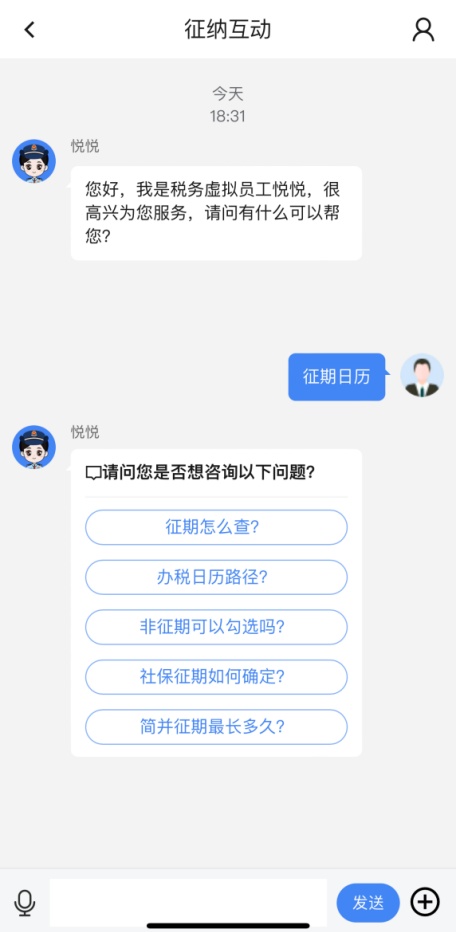The height and width of the screenshot is (932, 456).
Task: Tap the 发送 send button
Action: tap(368, 902)
